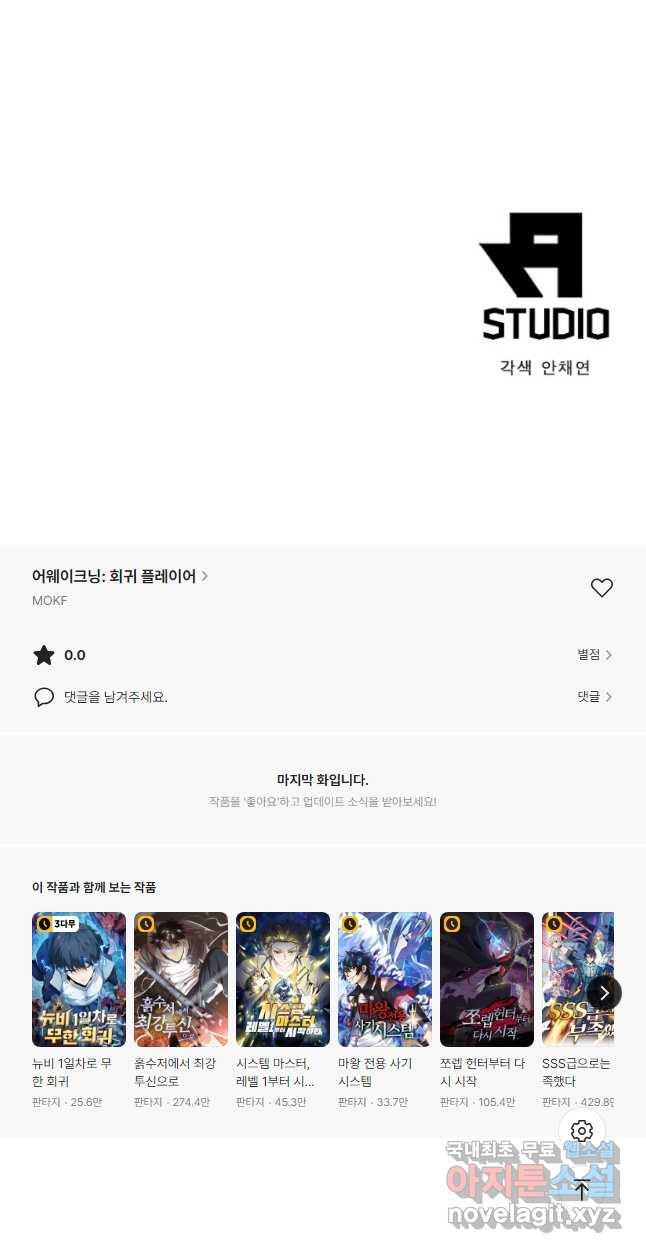Viewport: 646px width, 1253px height.
Task: Open the 어웨이크닝: 회귀 플레이어 series page
Action: point(120,576)
